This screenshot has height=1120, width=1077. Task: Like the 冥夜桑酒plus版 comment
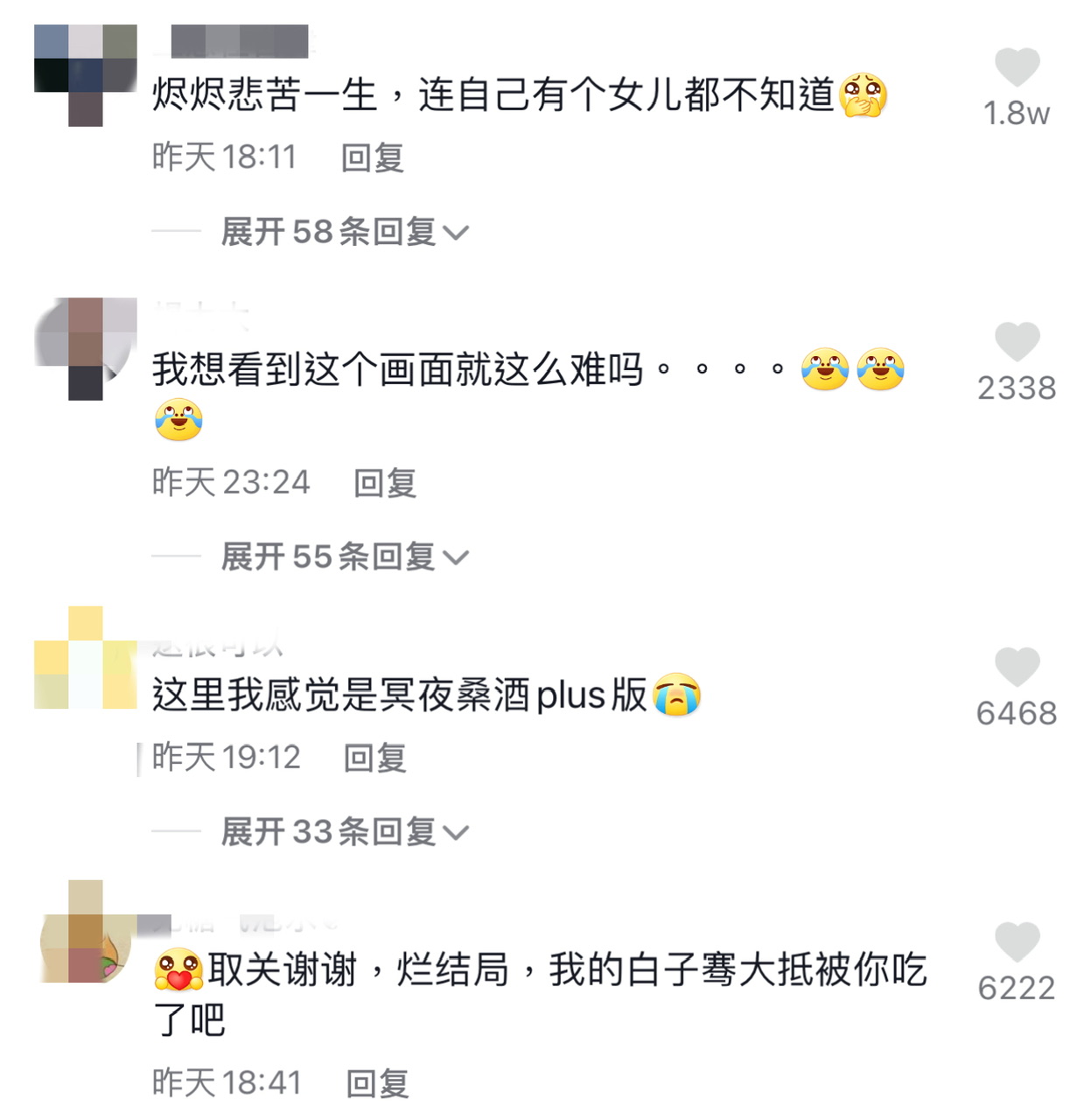[x=1017, y=668]
